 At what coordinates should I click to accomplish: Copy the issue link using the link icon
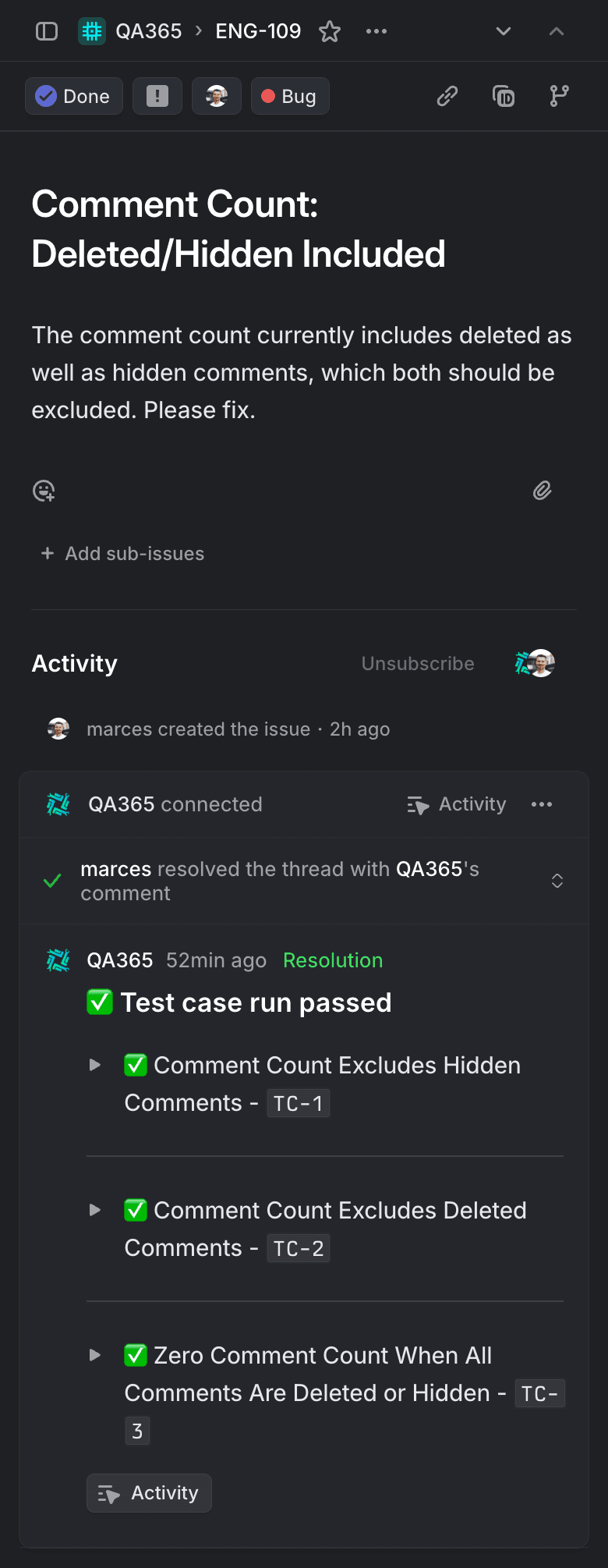click(x=447, y=96)
